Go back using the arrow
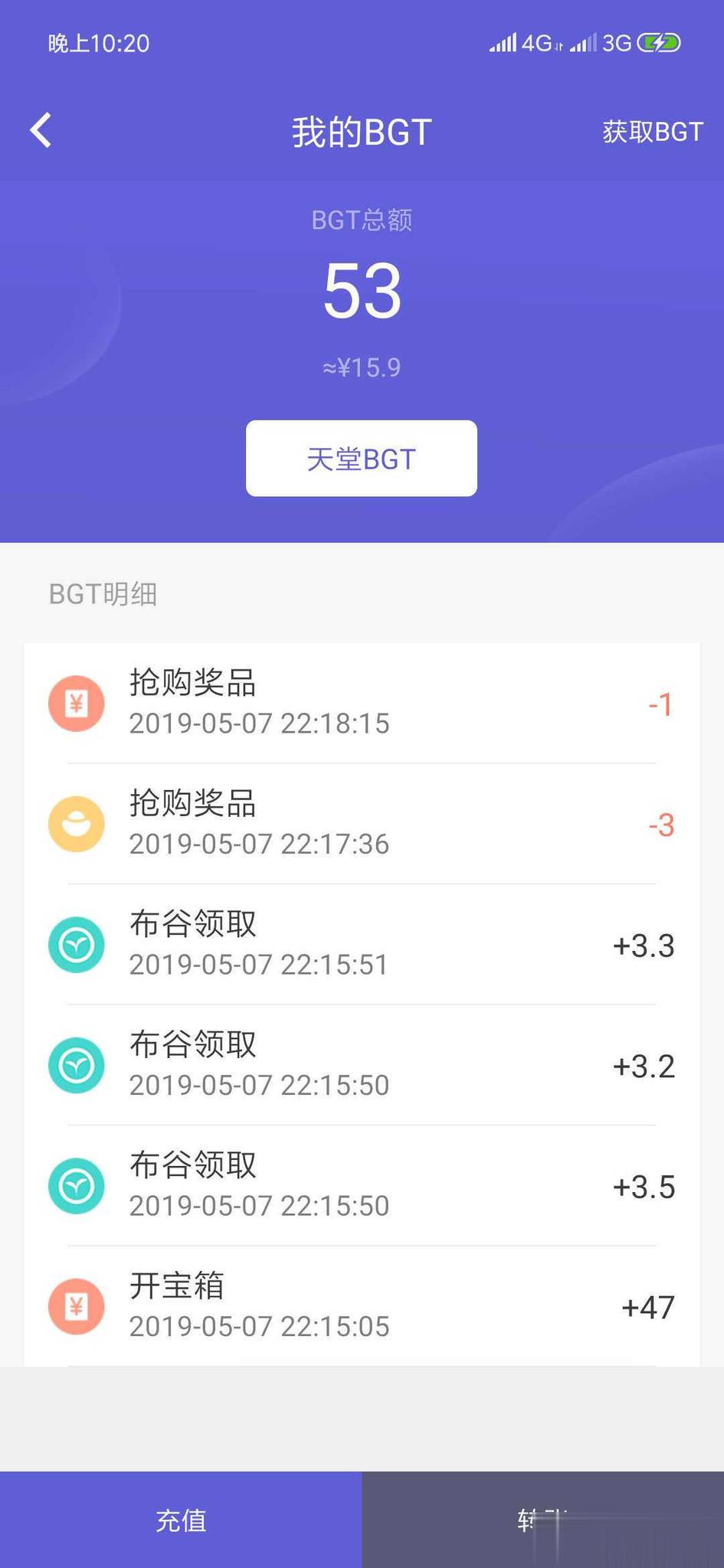 [x=41, y=130]
